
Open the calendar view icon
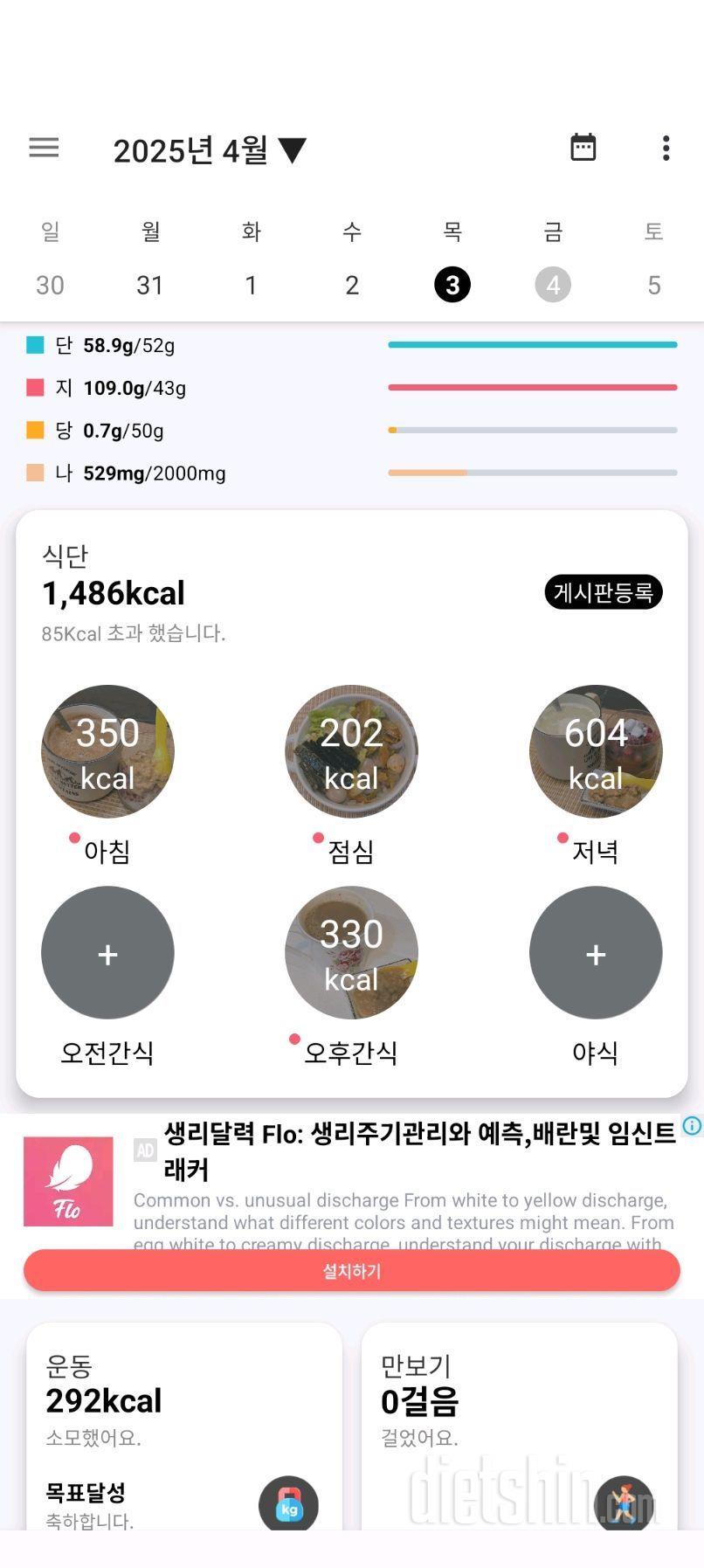point(583,148)
